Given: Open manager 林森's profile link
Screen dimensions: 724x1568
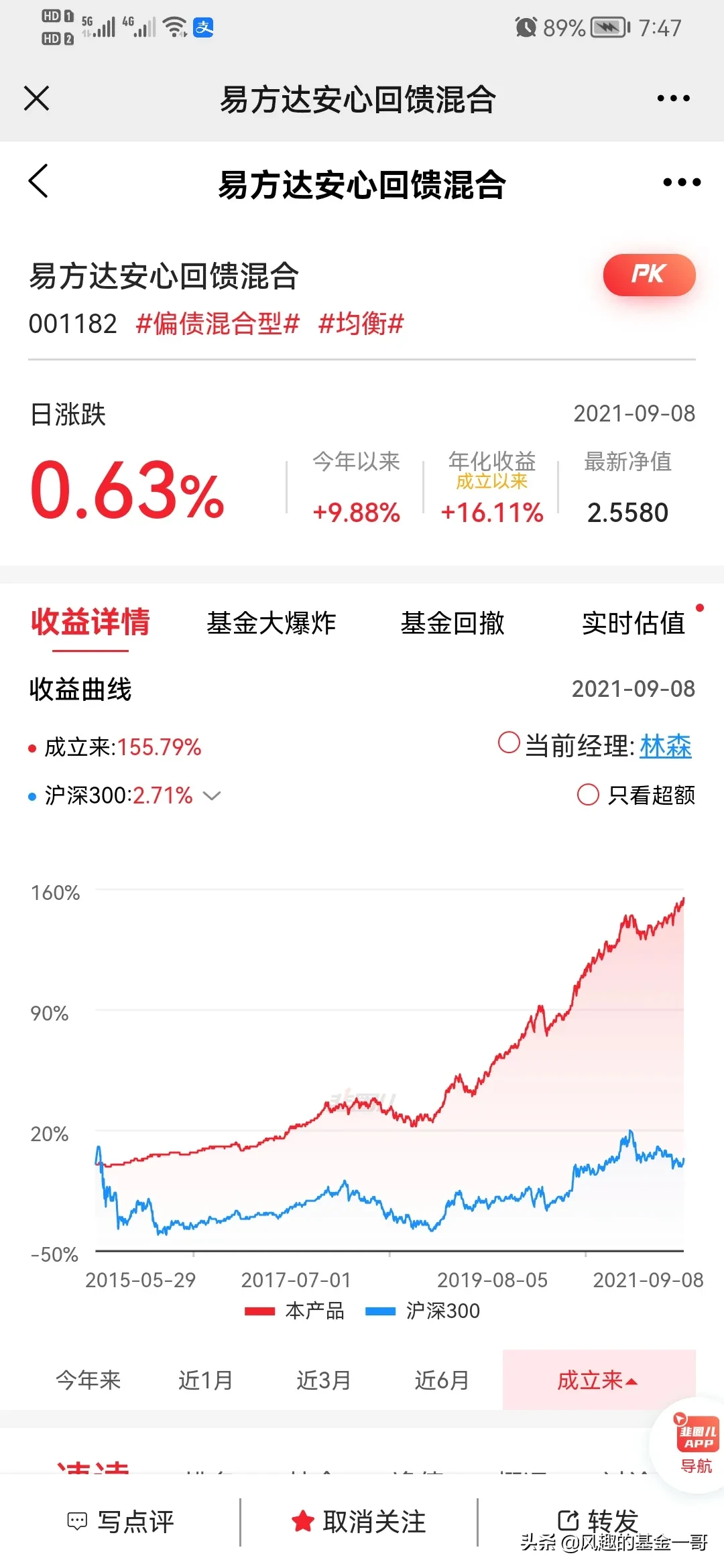Looking at the screenshot, I should coord(665,746).
